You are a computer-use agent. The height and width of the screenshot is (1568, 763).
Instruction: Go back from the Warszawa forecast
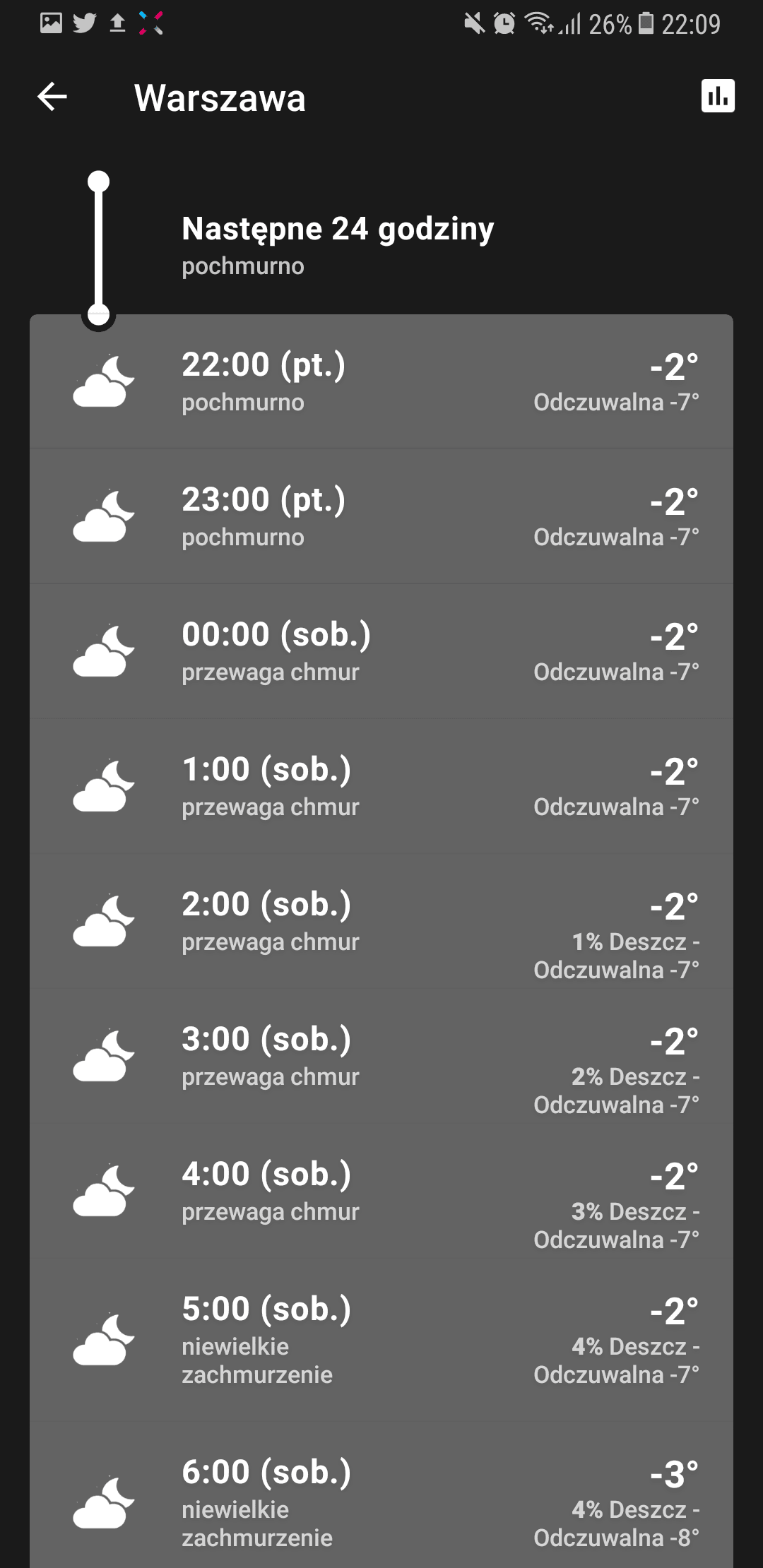[52, 97]
